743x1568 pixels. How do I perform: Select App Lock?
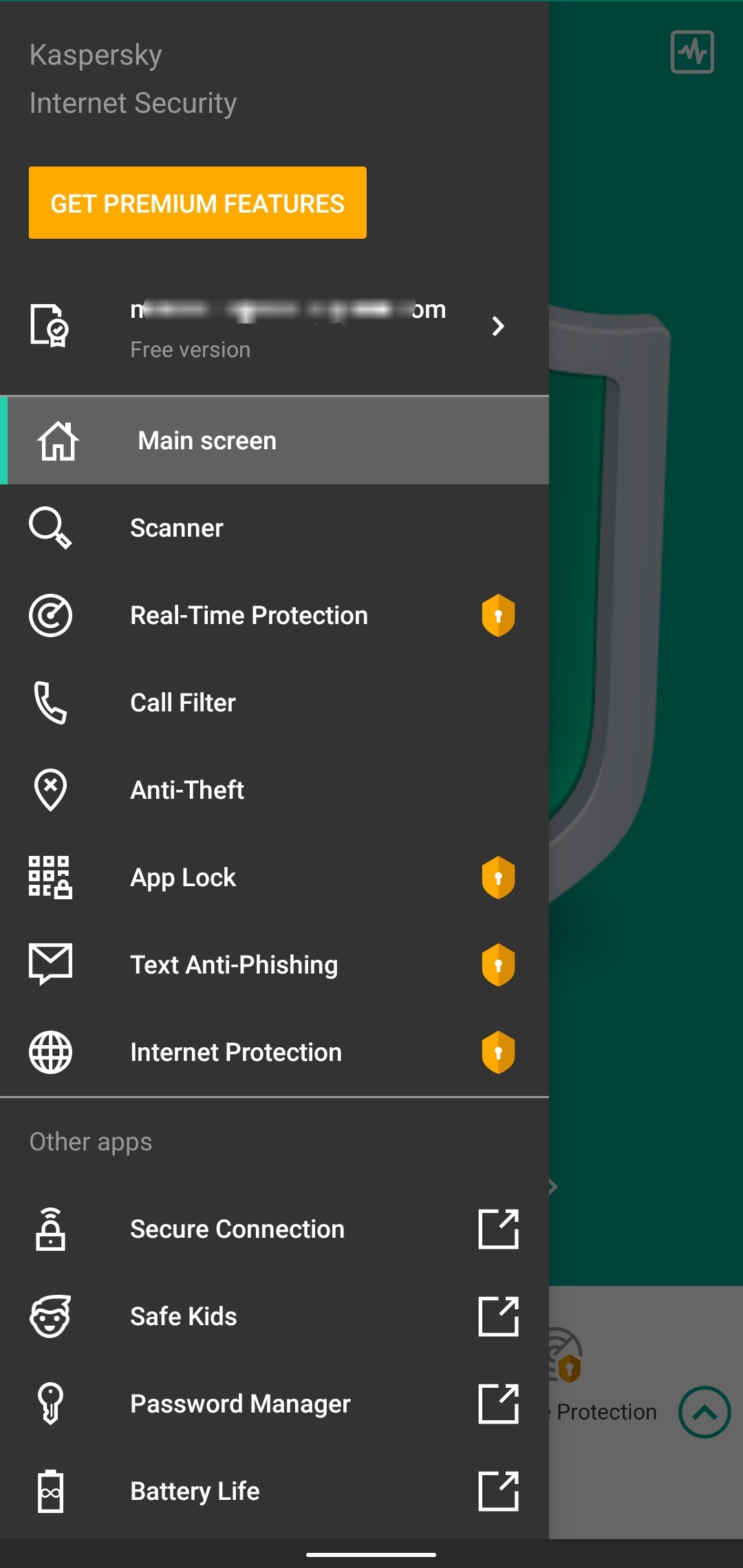274,877
